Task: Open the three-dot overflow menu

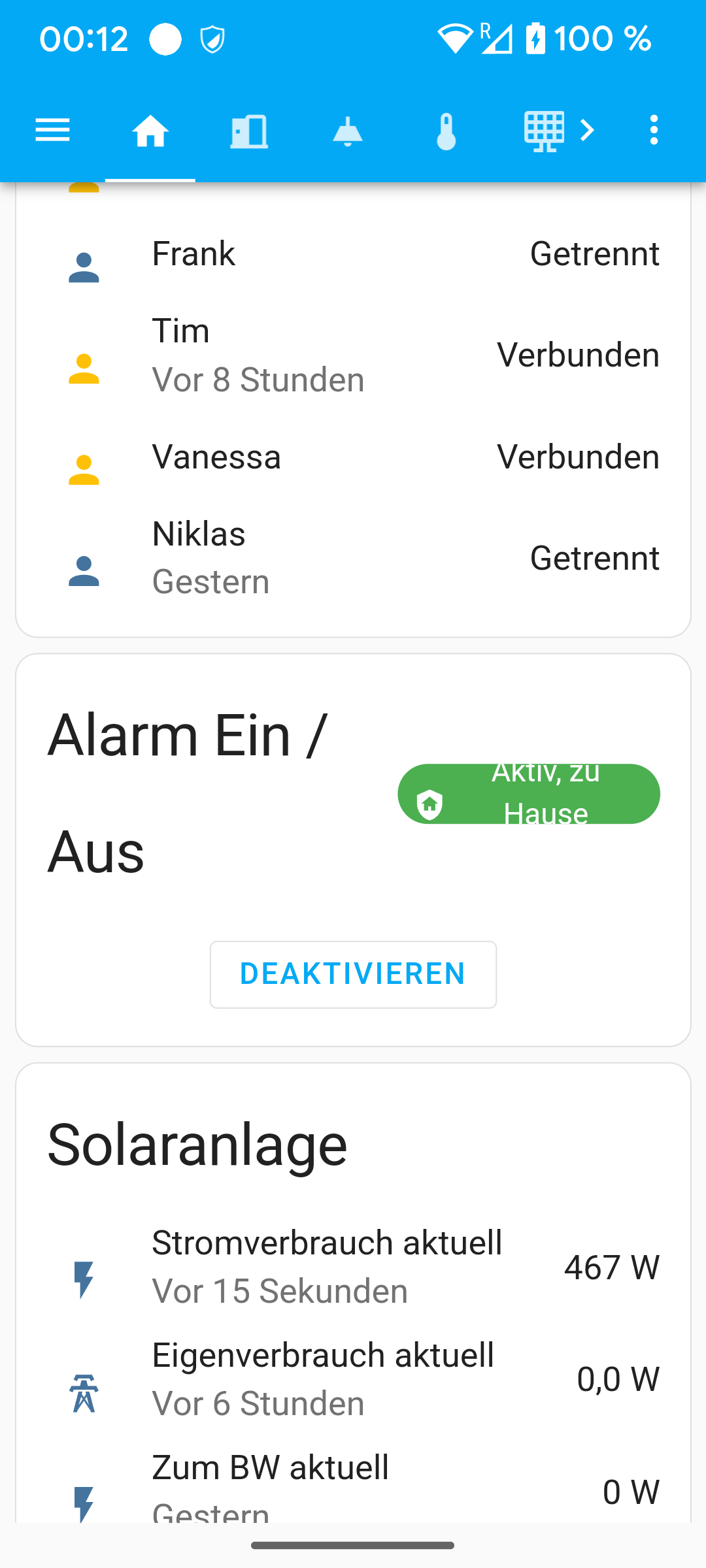Action: pyautogui.click(x=654, y=130)
